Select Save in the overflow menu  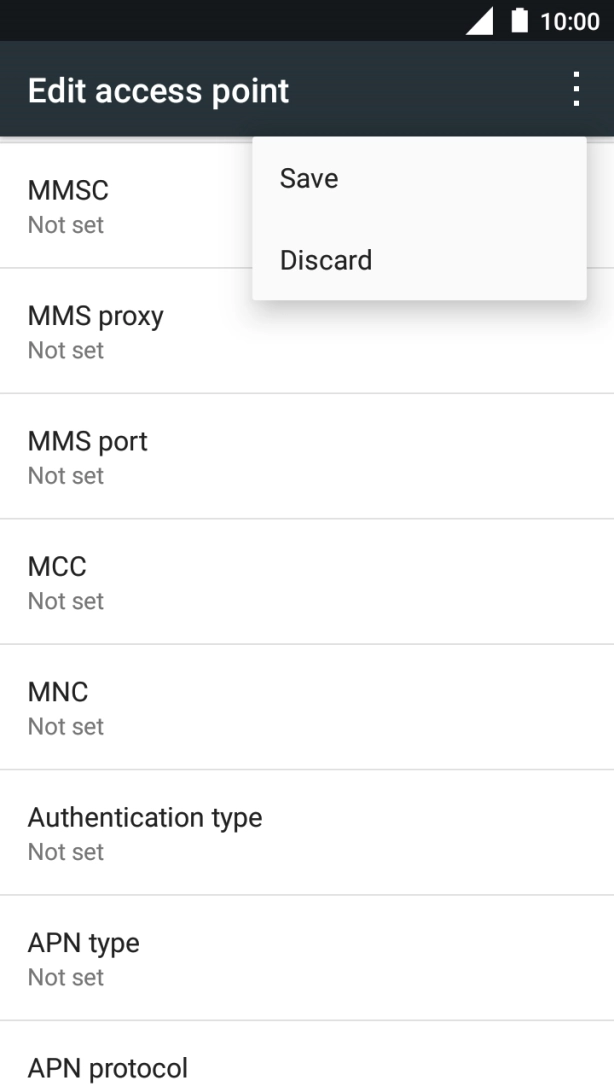tap(419, 178)
